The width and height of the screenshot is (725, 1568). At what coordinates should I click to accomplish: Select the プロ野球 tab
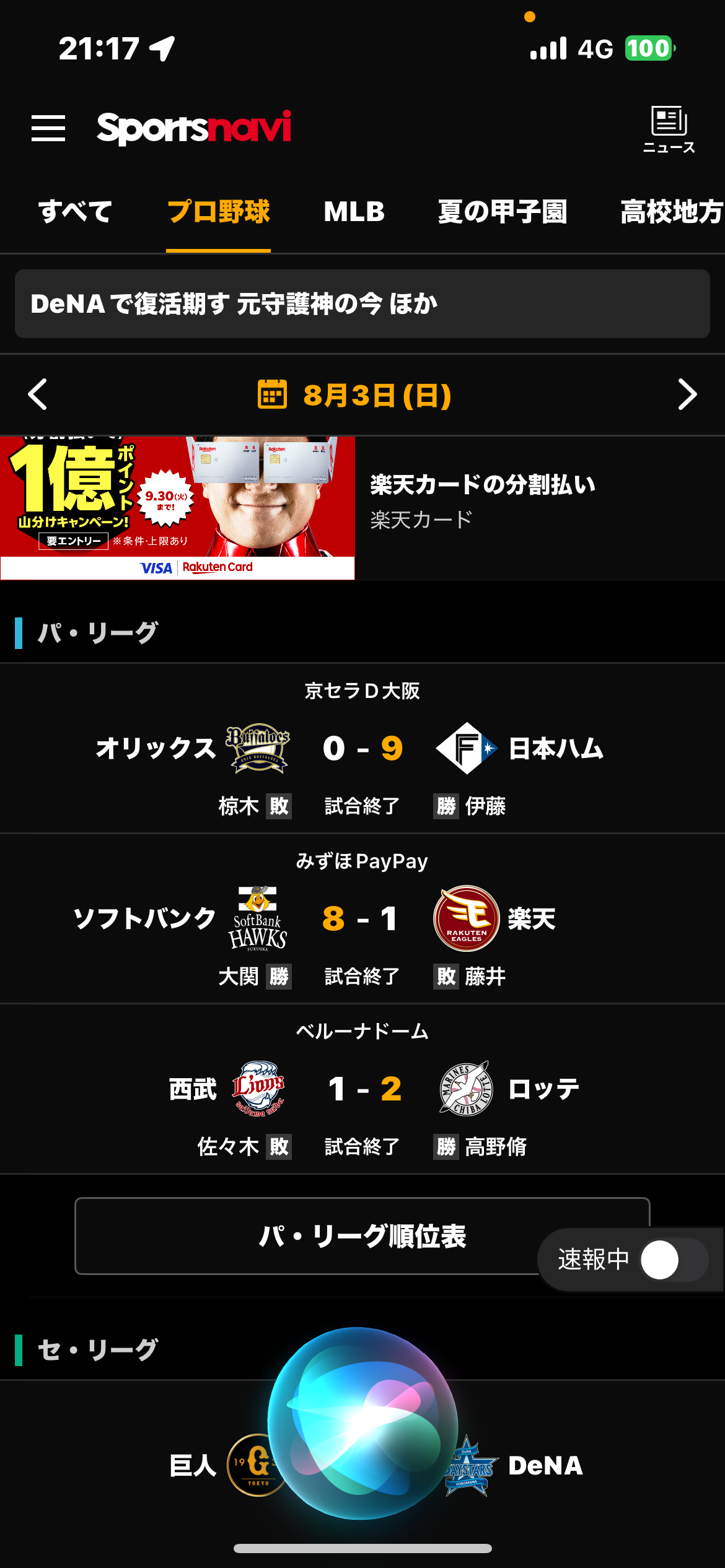pos(218,212)
